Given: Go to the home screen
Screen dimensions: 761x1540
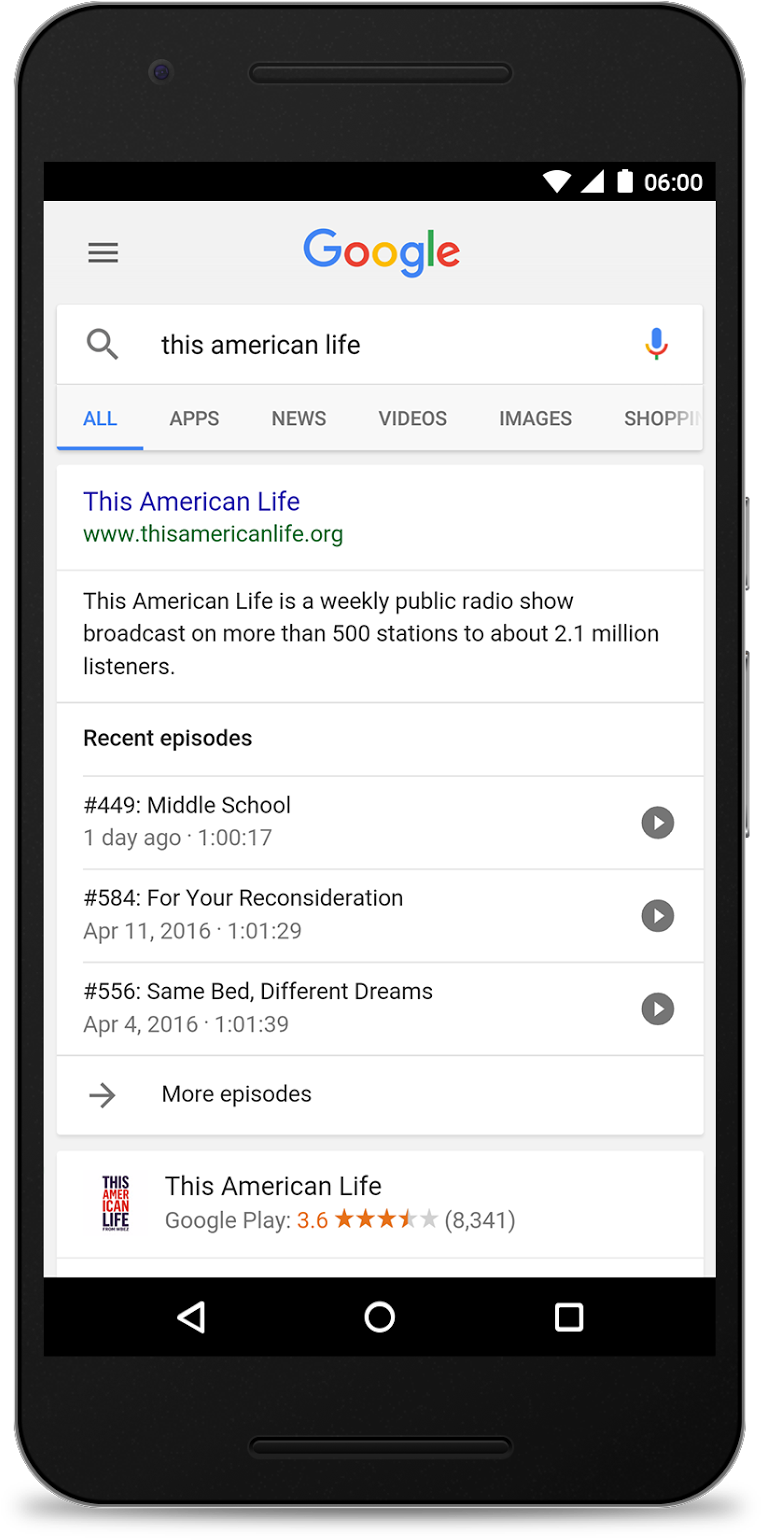Looking at the screenshot, I should point(380,1317).
